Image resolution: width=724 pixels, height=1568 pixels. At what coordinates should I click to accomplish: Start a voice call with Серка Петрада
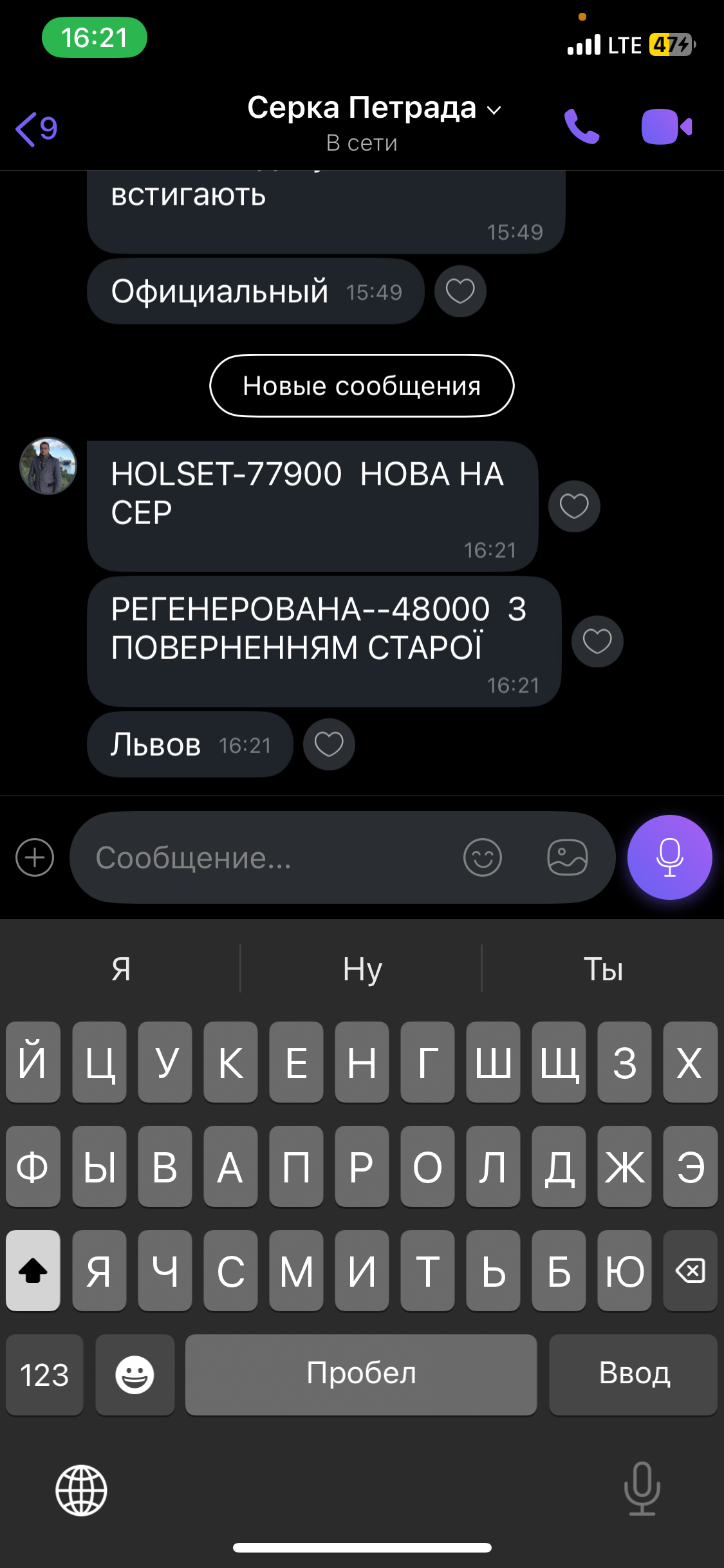(582, 126)
